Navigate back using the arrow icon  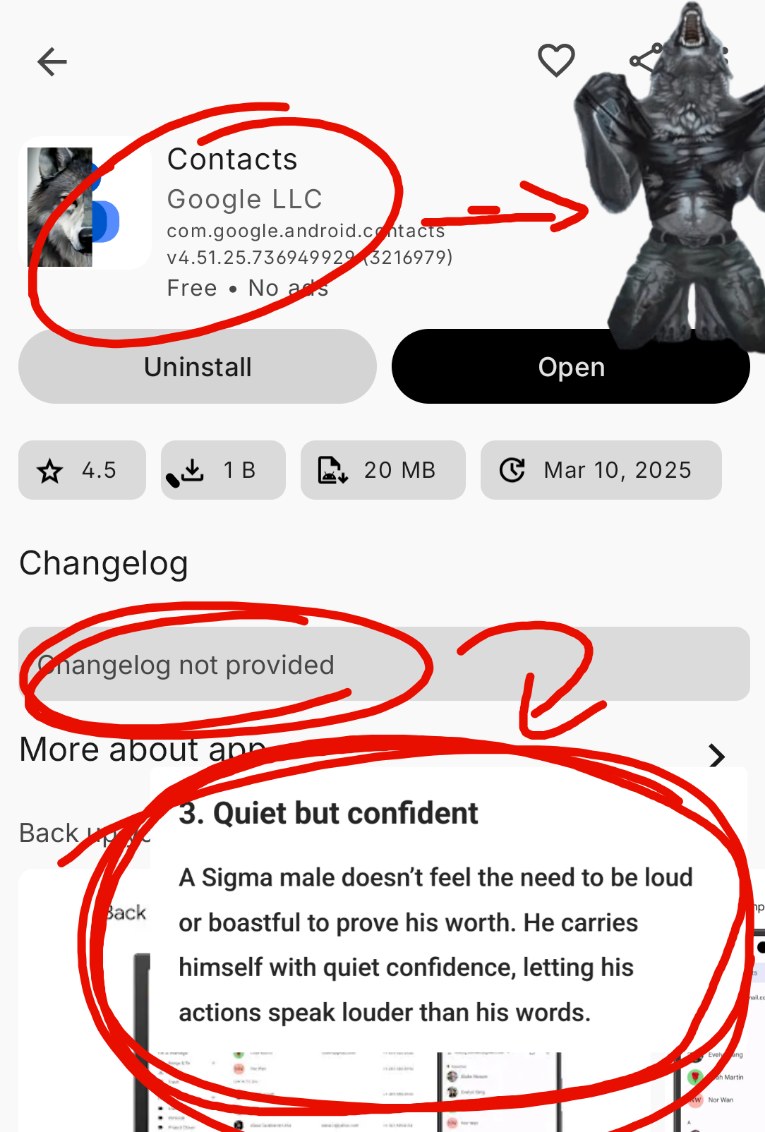[x=51, y=62]
